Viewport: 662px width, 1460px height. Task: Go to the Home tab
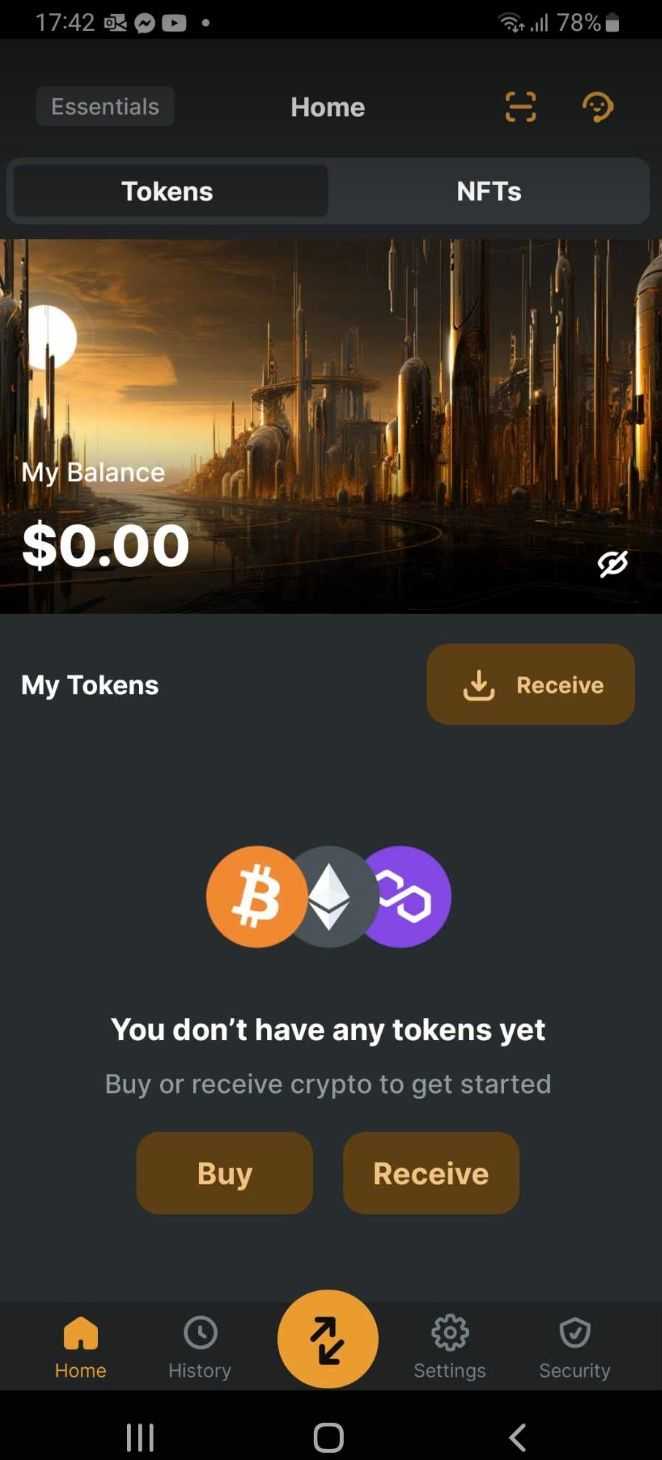point(80,1346)
